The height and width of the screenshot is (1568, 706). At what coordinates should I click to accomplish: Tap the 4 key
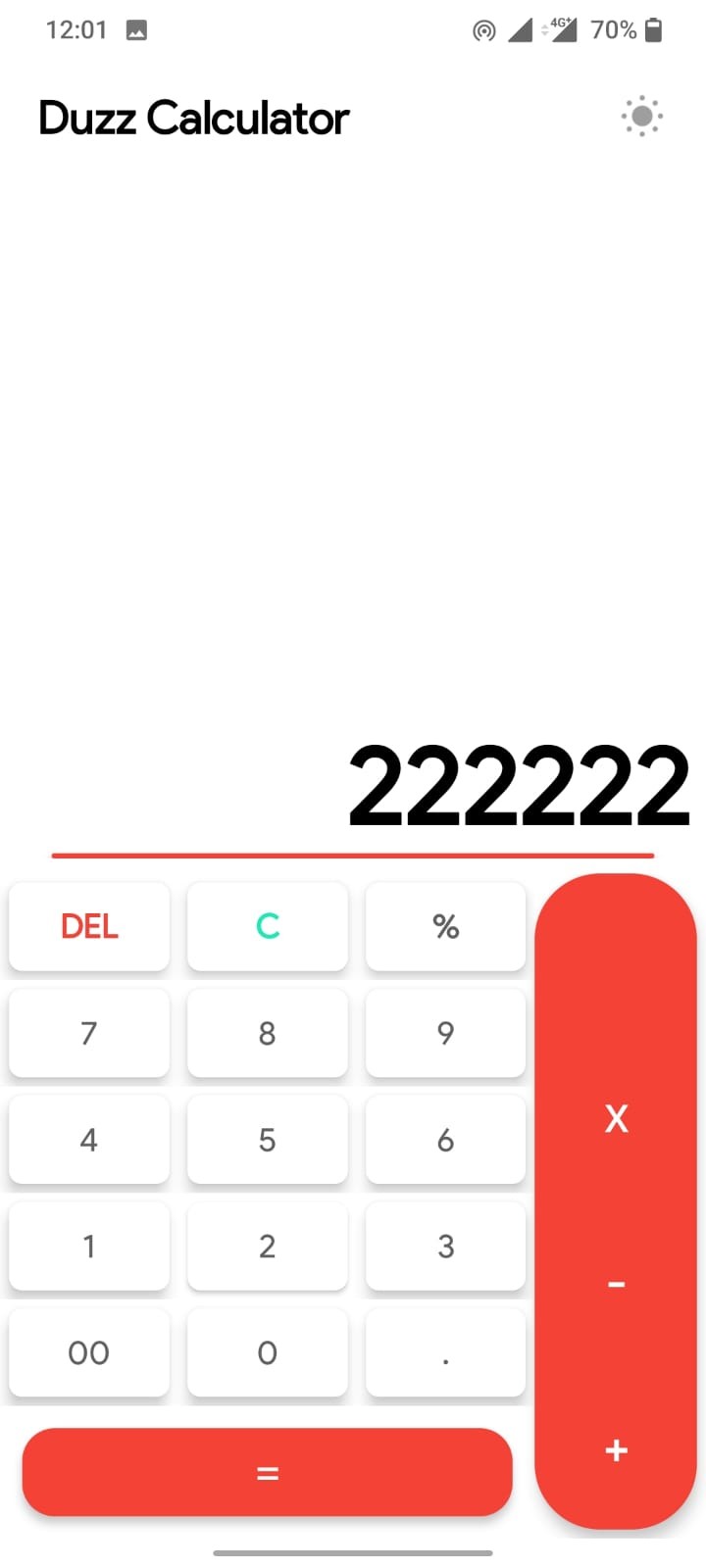89,1140
